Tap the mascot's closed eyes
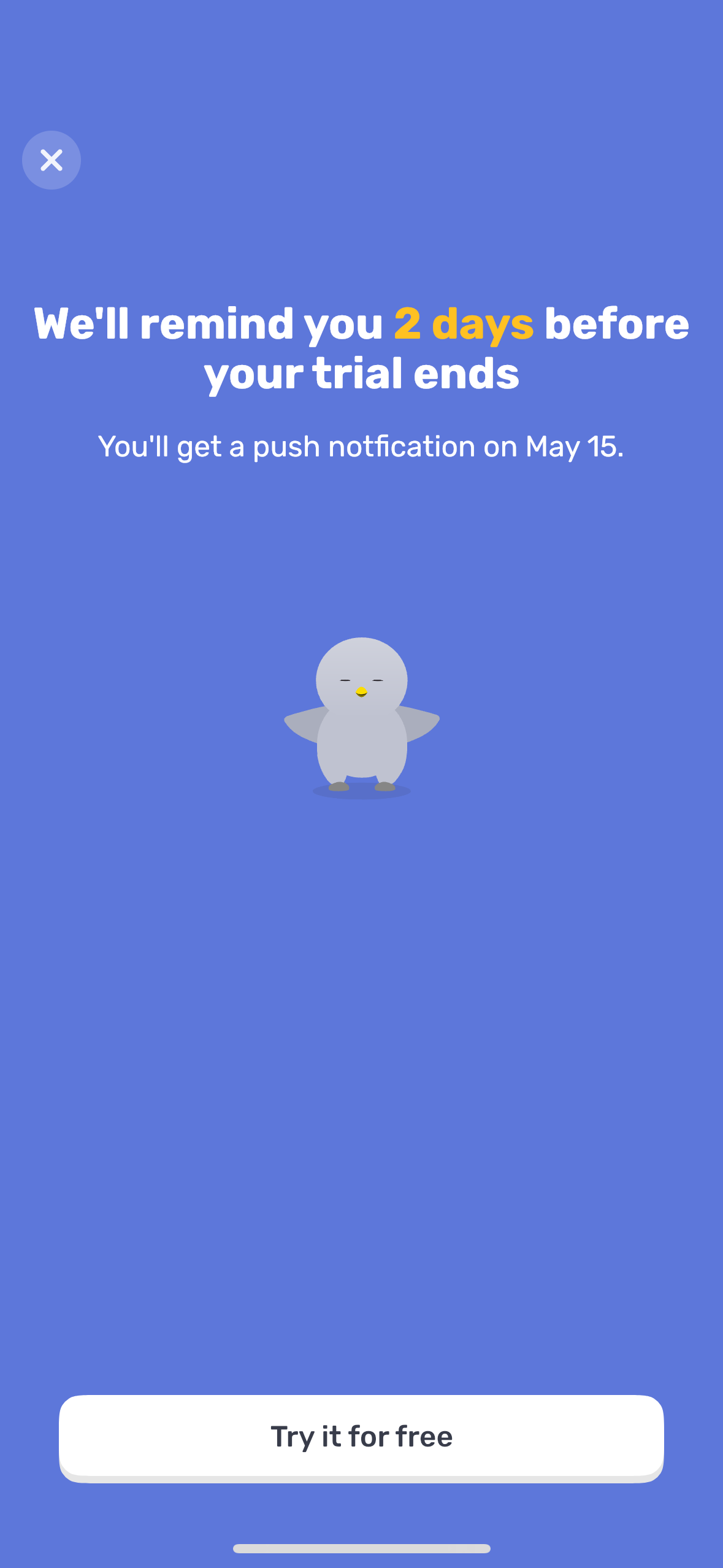Image resolution: width=723 pixels, height=1568 pixels. tap(362, 681)
